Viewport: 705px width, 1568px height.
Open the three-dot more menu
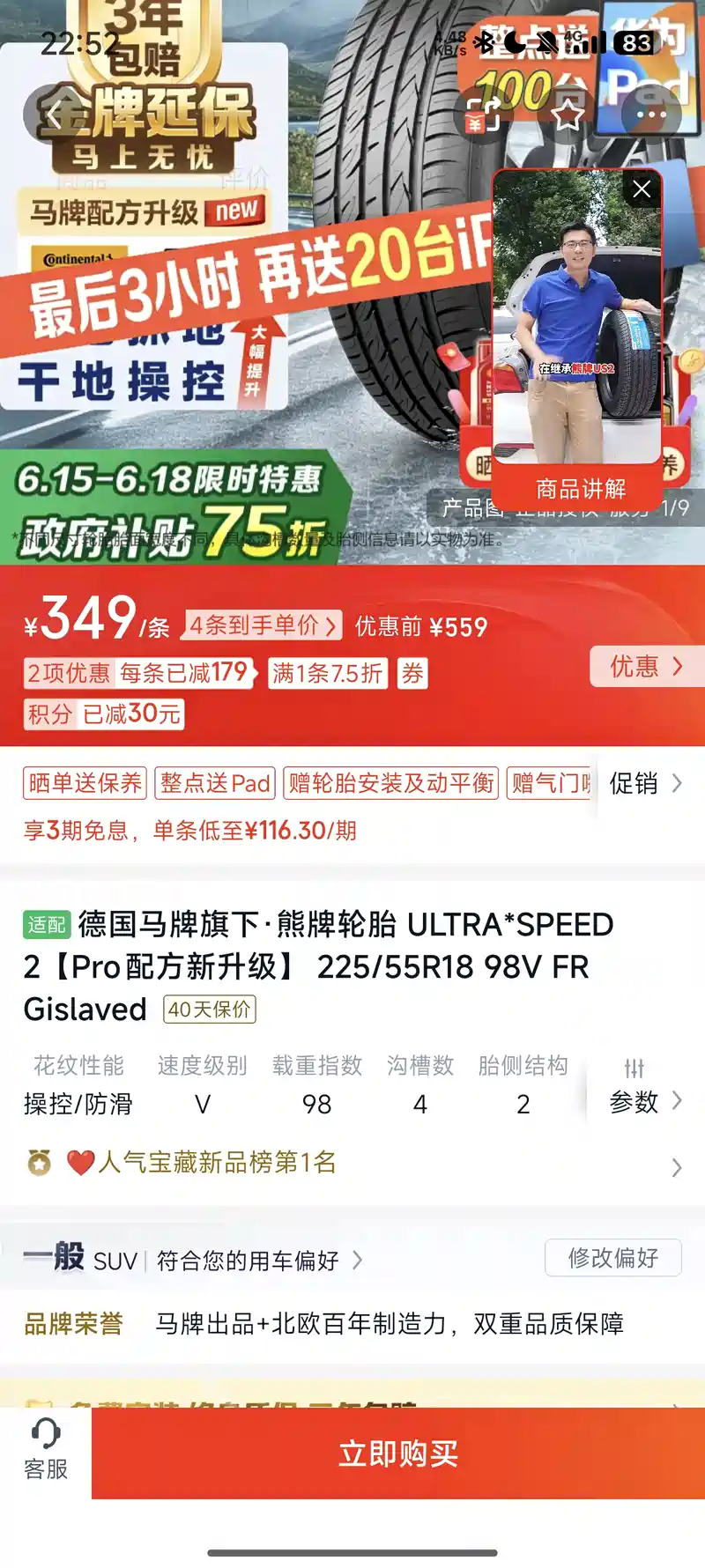[x=650, y=115]
